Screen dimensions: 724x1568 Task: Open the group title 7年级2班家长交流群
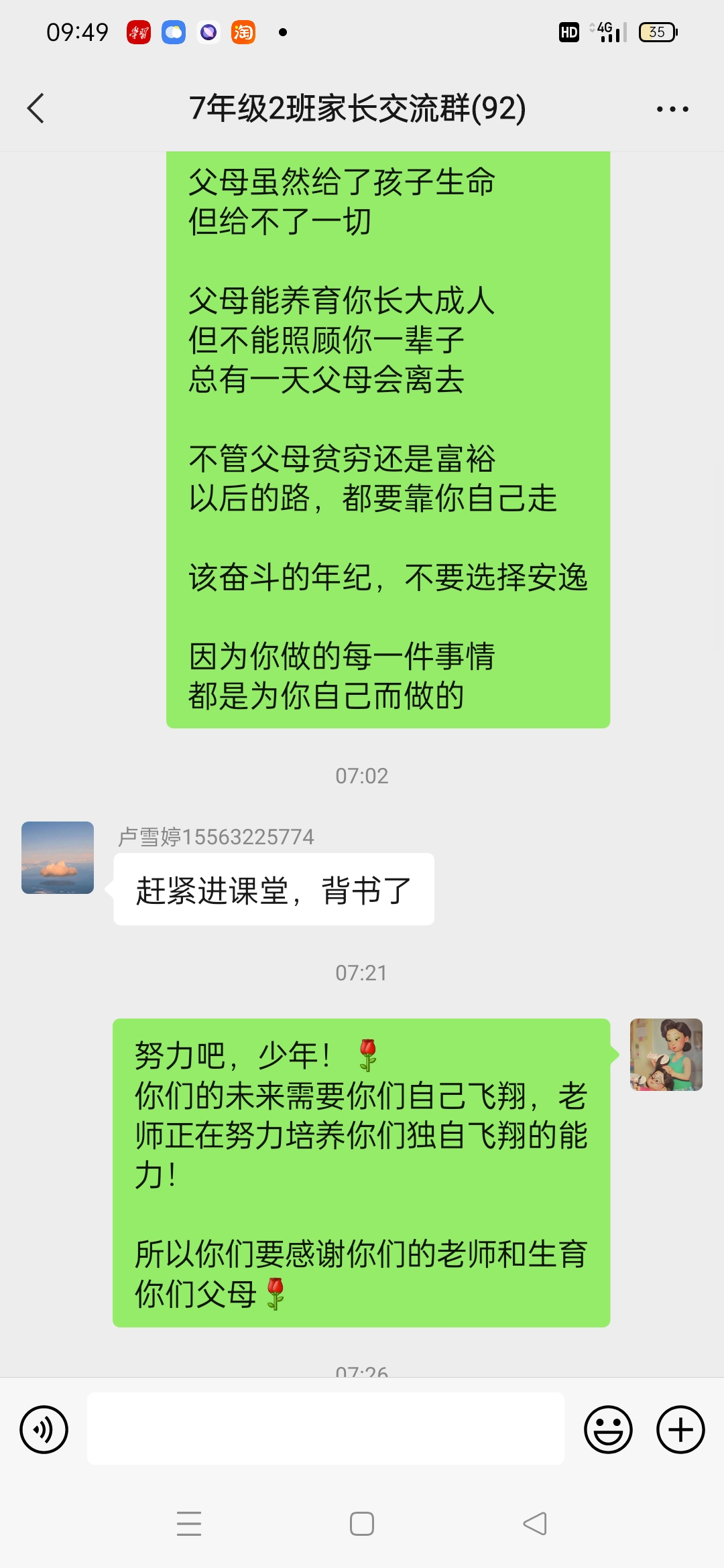(x=357, y=107)
